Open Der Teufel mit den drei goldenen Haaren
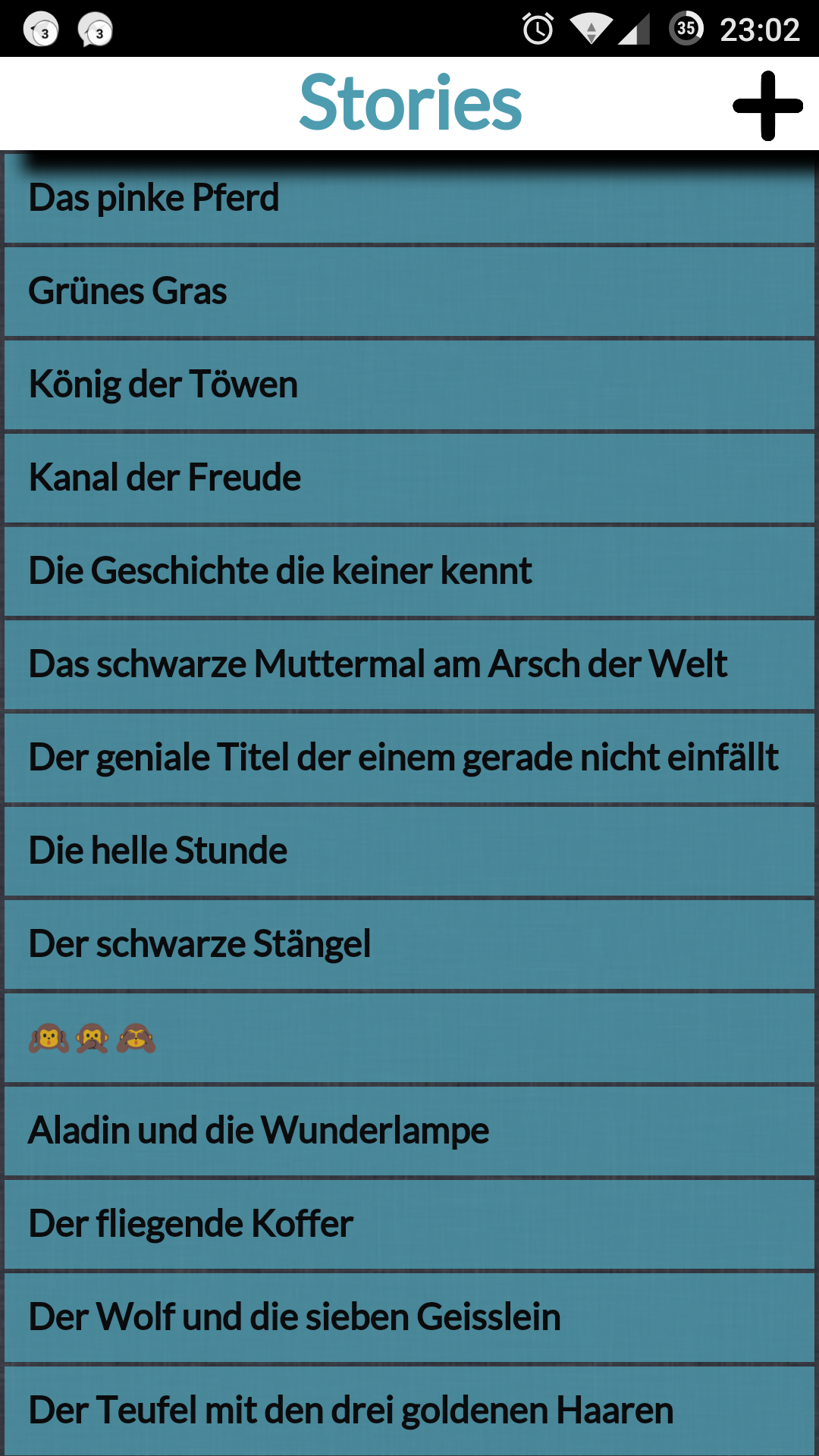 pos(409,1411)
